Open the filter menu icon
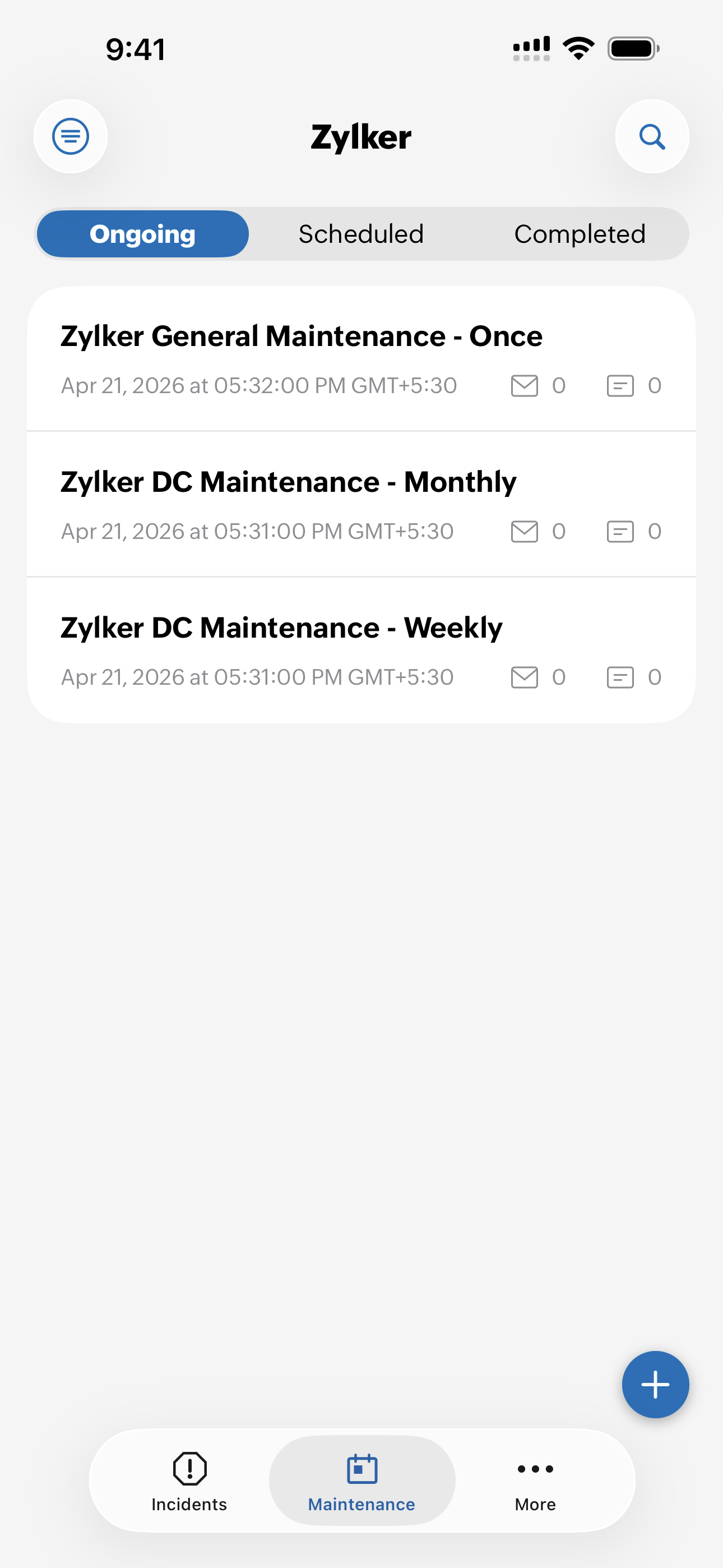The width and height of the screenshot is (723, 1568). (71, 136)
